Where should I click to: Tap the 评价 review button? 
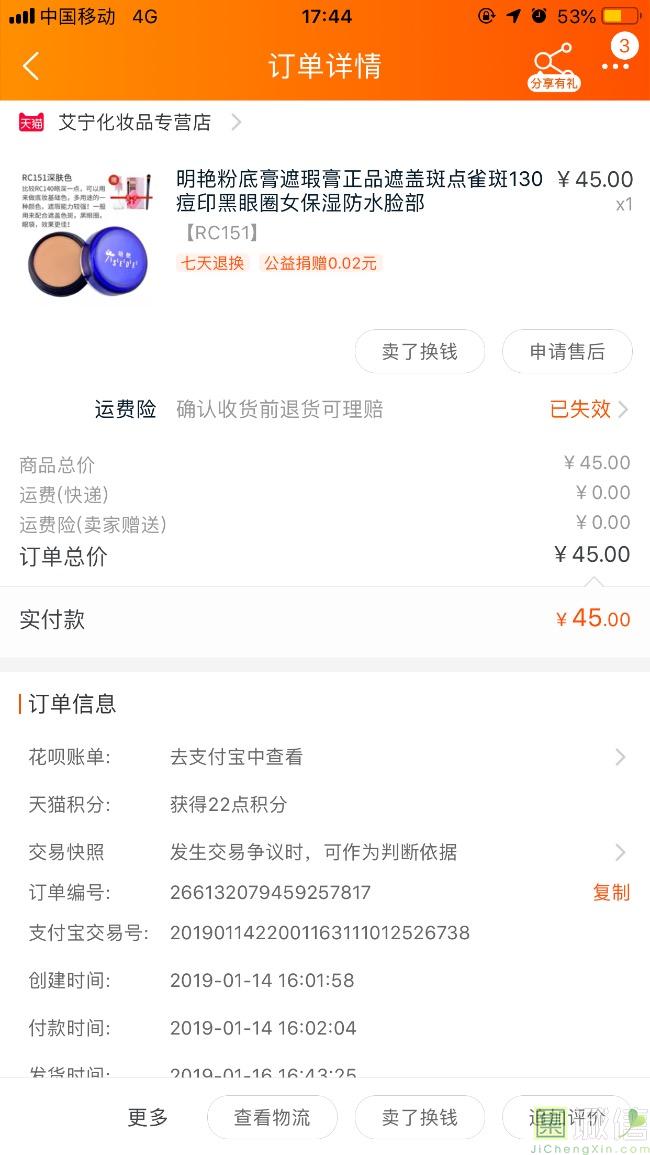point(567,1117)
